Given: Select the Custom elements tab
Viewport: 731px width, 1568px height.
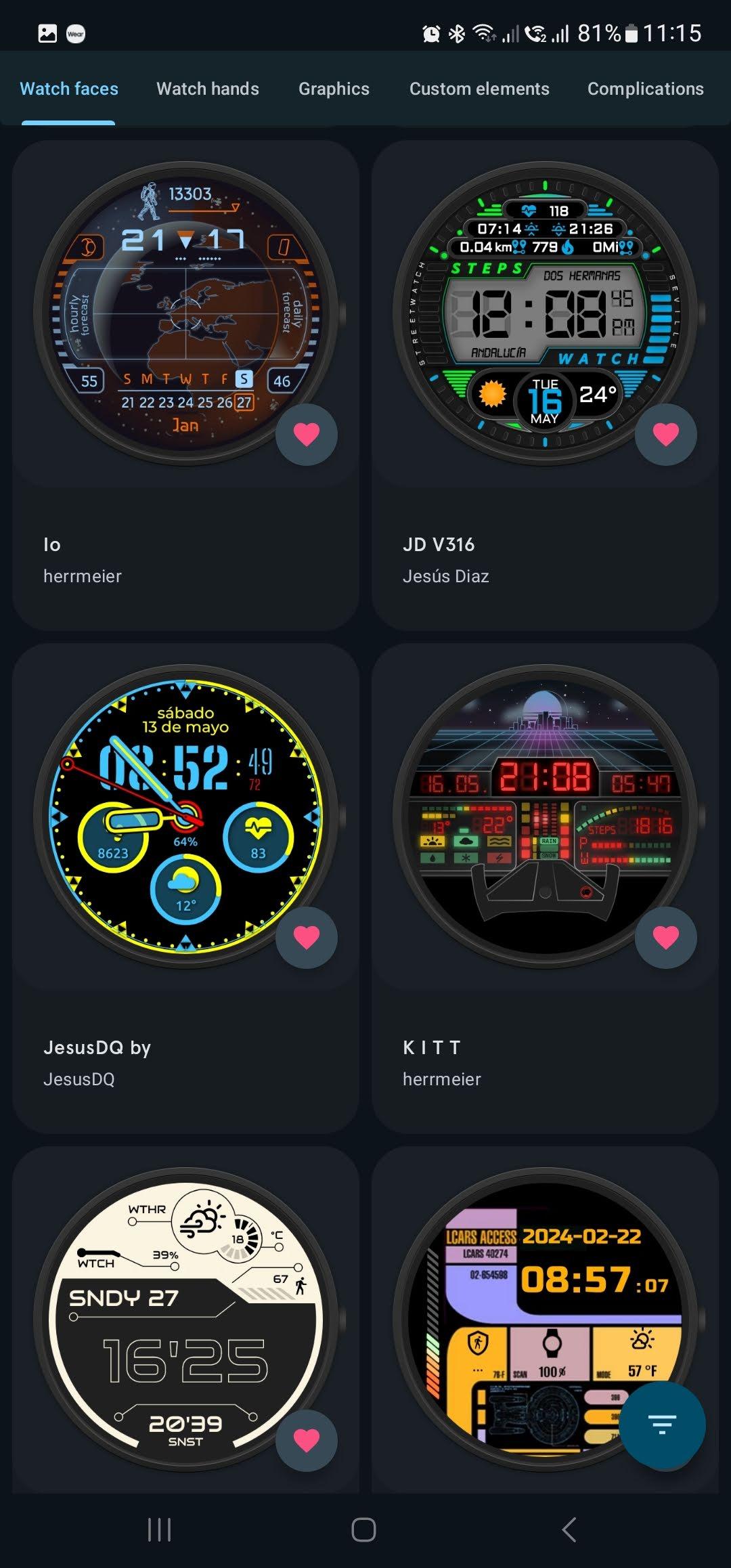Looking at the screenshot, I should click(x=479, y=89).
